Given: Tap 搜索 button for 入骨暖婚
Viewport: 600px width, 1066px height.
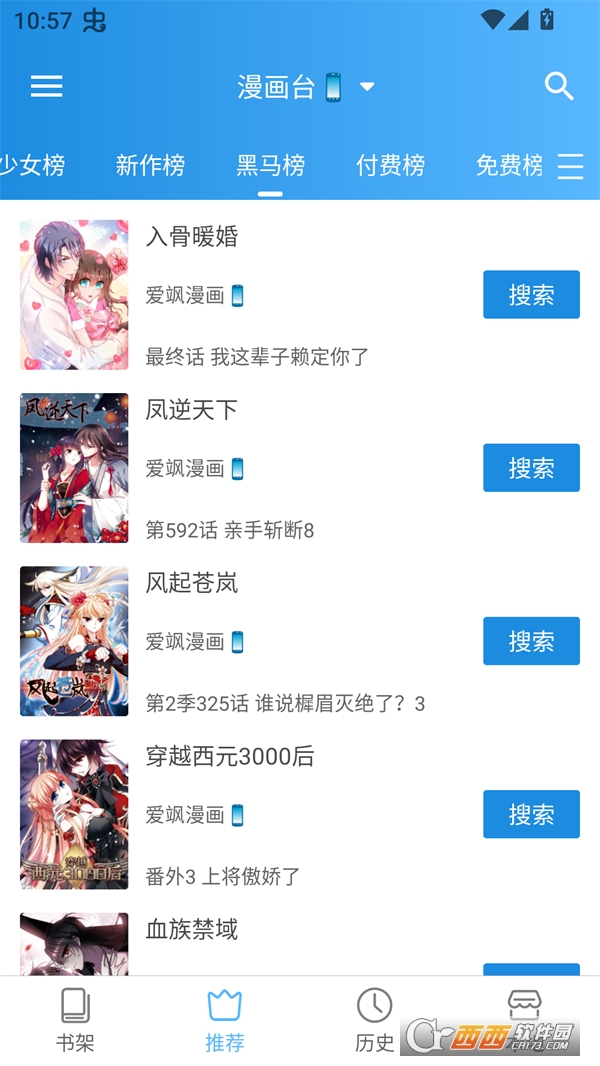Looking at the screenshot, I should [531, 295].
